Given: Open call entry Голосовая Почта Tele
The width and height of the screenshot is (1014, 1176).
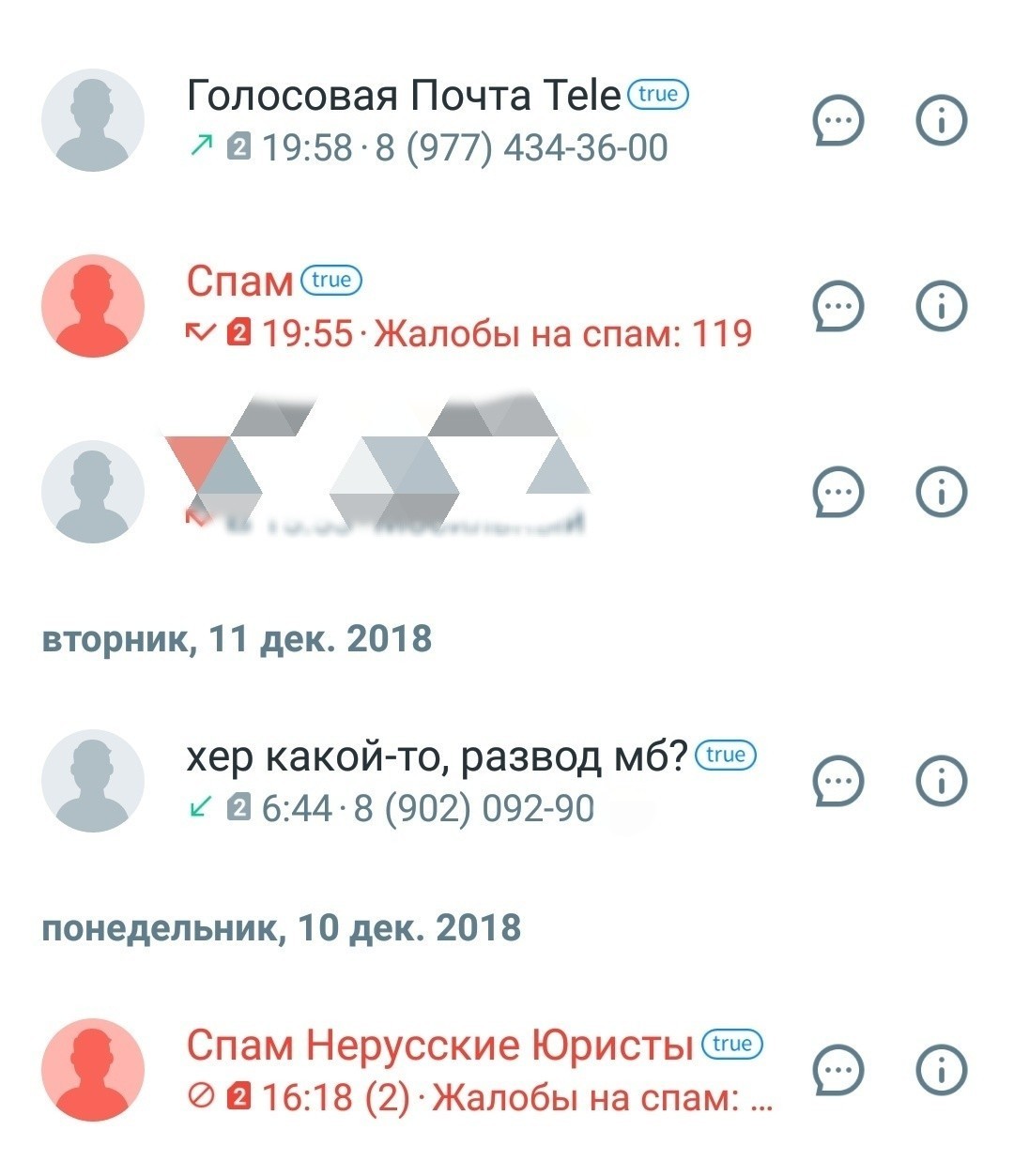Looking at the screenshot, I should (427, 120).
